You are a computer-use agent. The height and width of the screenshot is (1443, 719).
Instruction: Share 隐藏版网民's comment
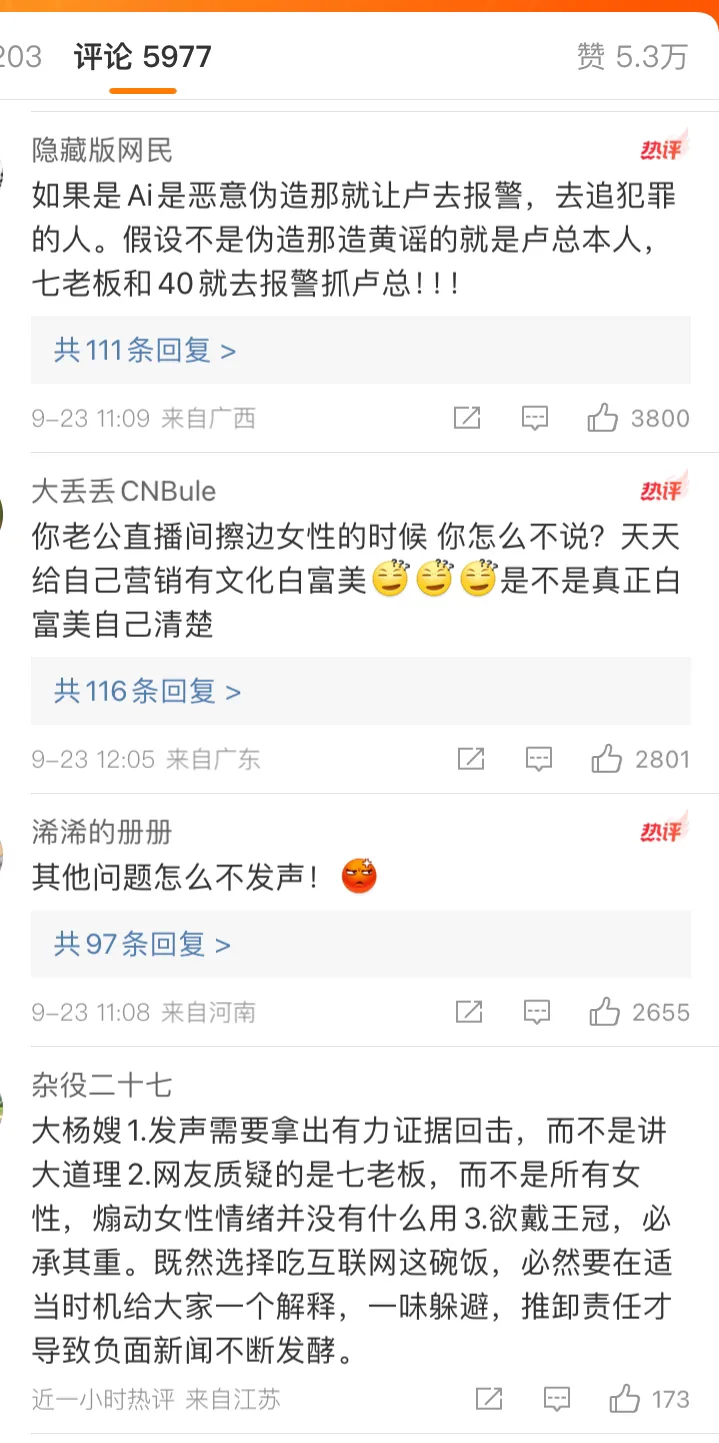[x=467, y=418]
